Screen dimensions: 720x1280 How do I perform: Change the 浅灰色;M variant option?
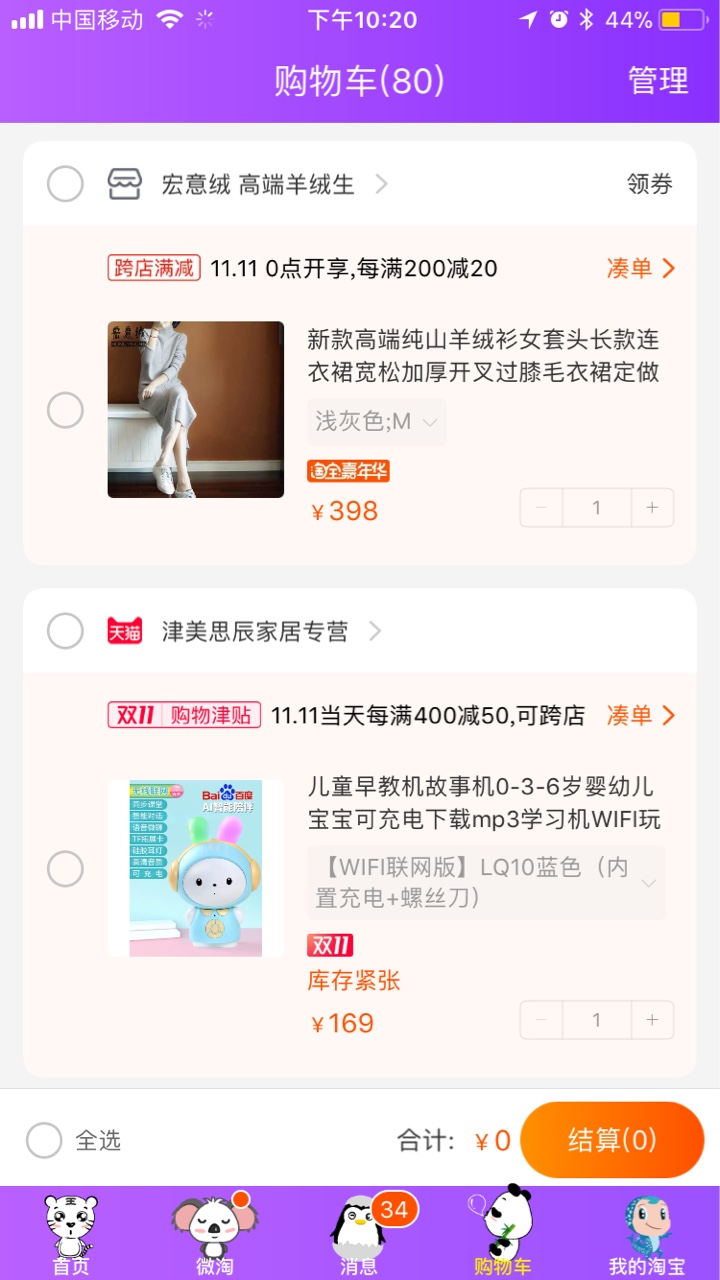(377, 422)
